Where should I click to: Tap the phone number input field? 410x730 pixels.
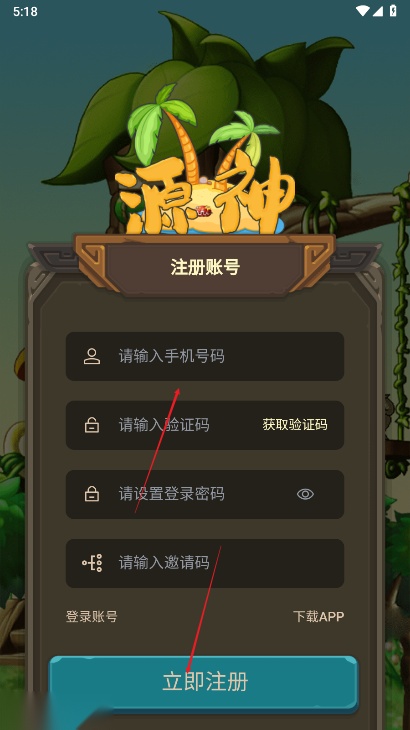tap(205, 356)
